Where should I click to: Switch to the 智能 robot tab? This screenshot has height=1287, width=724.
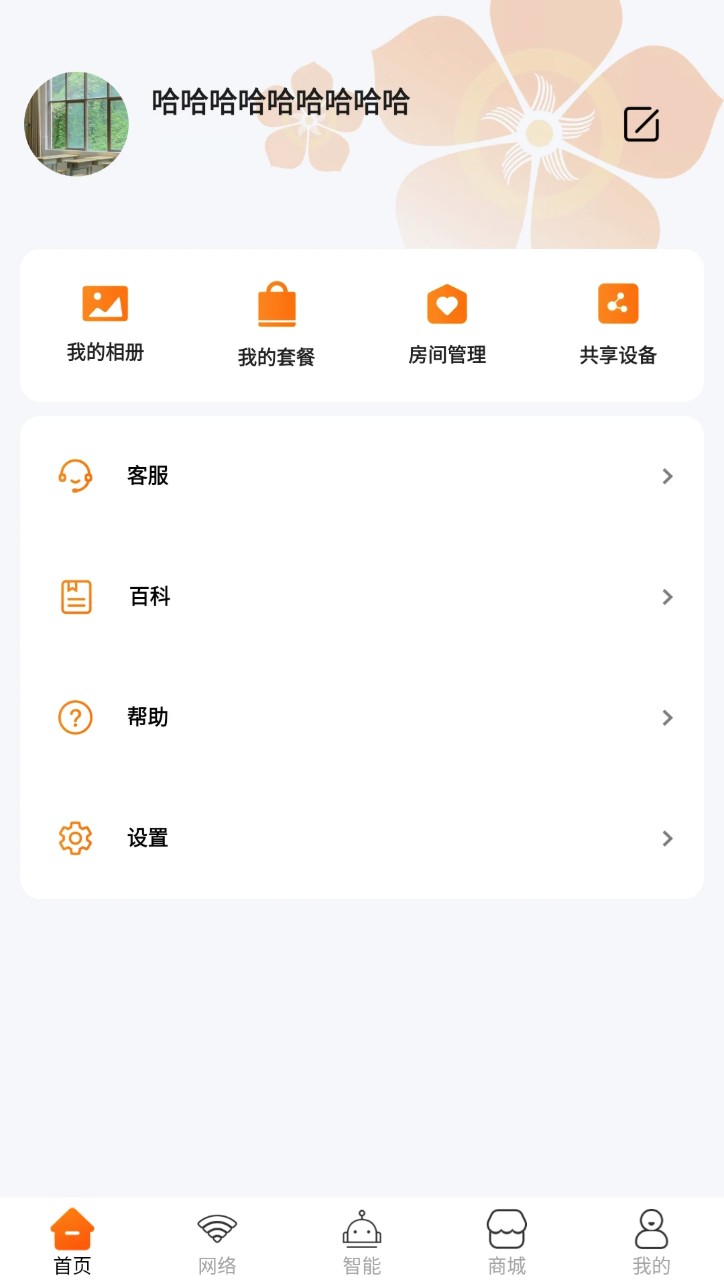(x=361, y=1240)
